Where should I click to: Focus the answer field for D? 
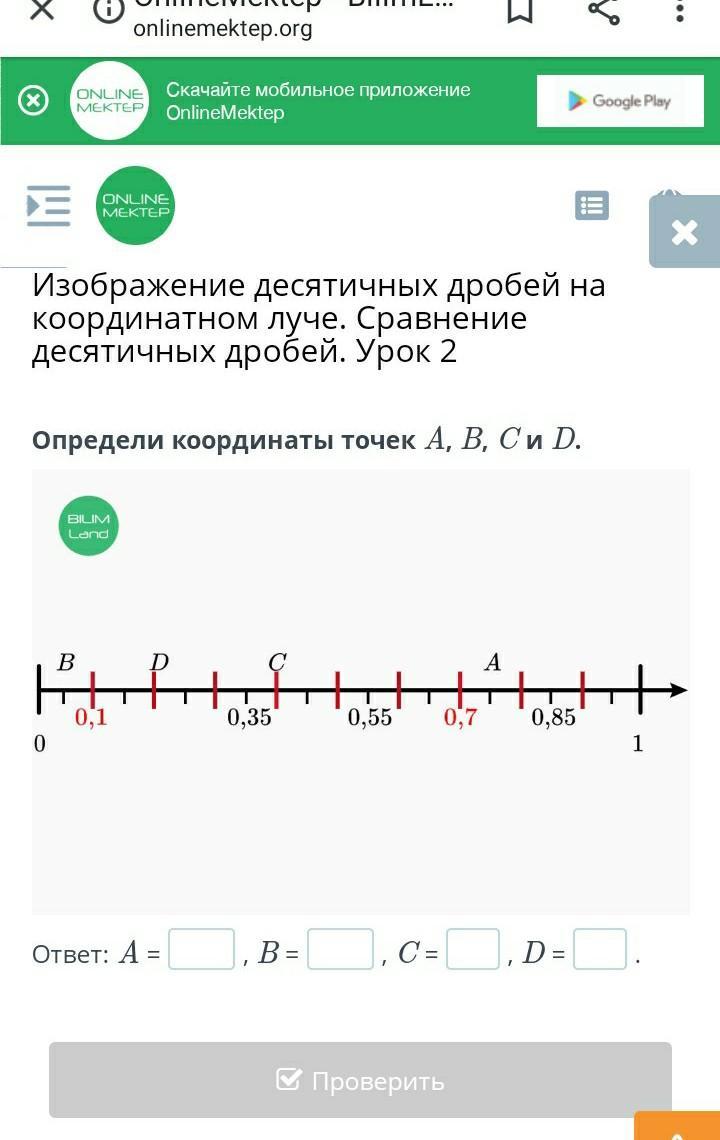[600, 949]
